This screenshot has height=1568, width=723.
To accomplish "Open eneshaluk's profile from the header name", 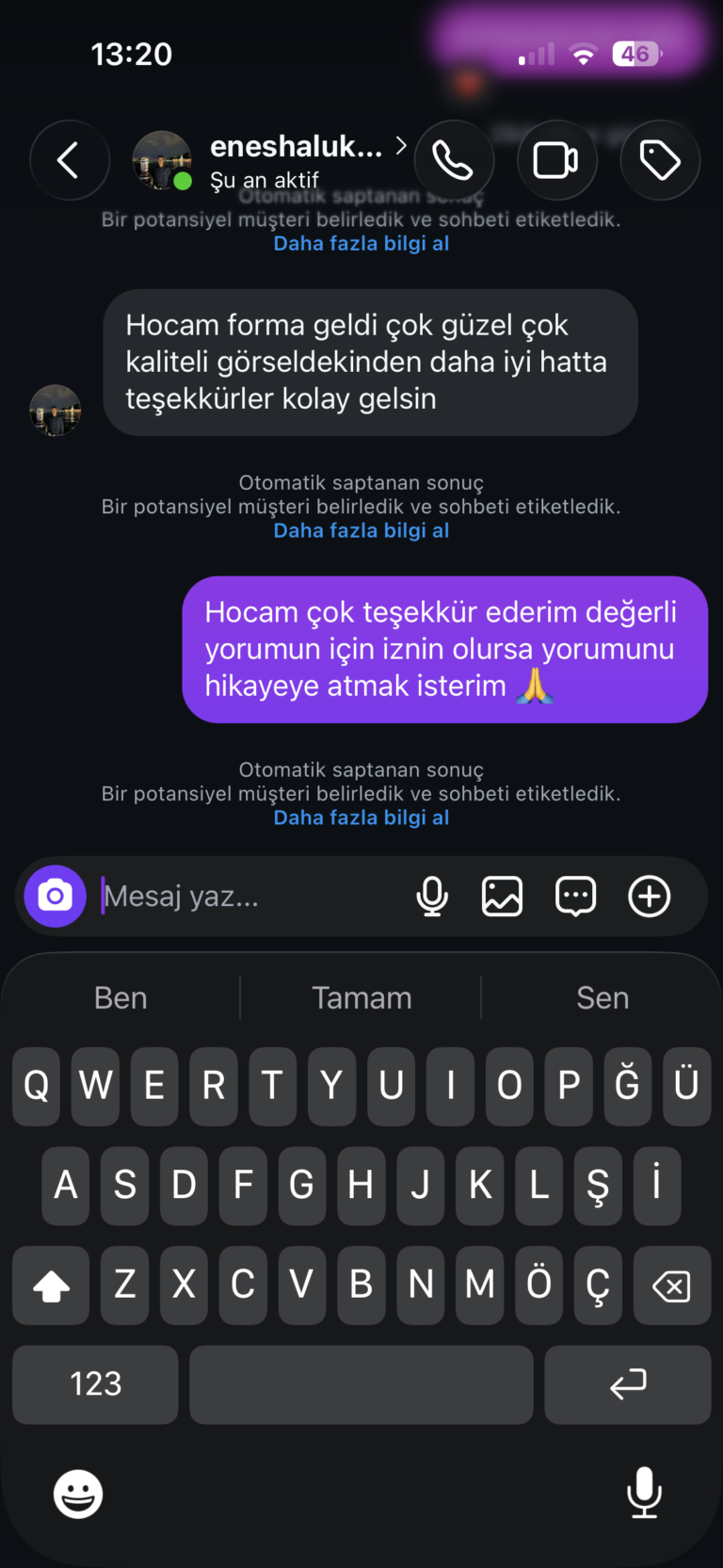I will pyautogui.click(x=297, y=146).
